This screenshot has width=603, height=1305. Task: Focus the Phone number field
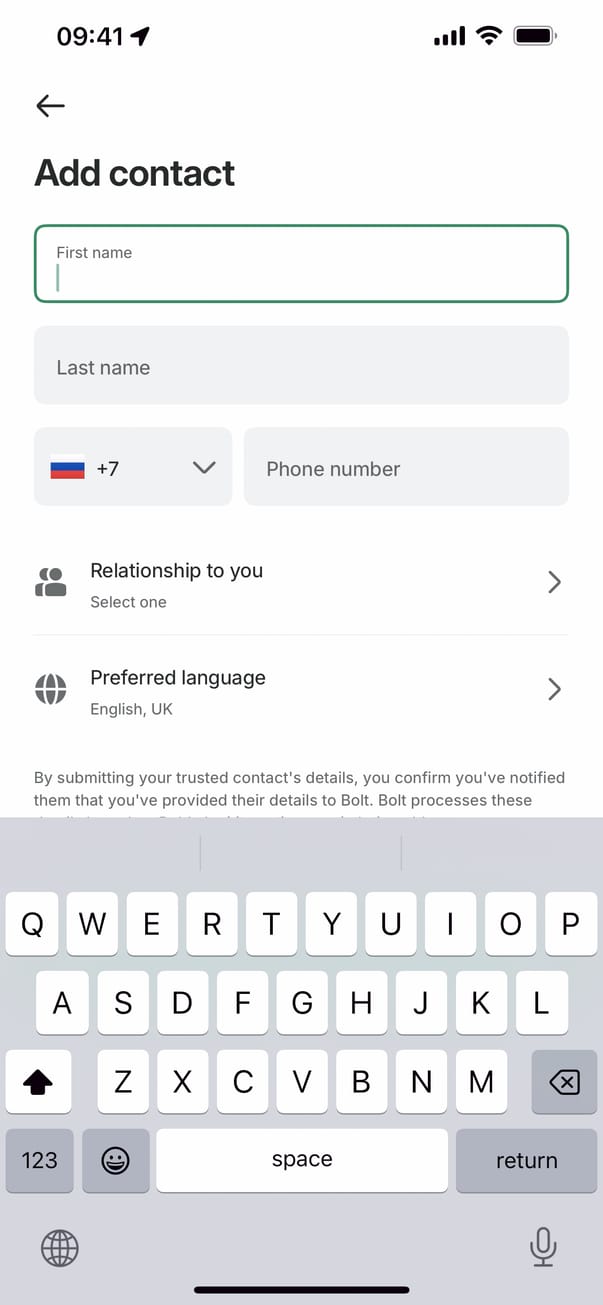point(406,467)
